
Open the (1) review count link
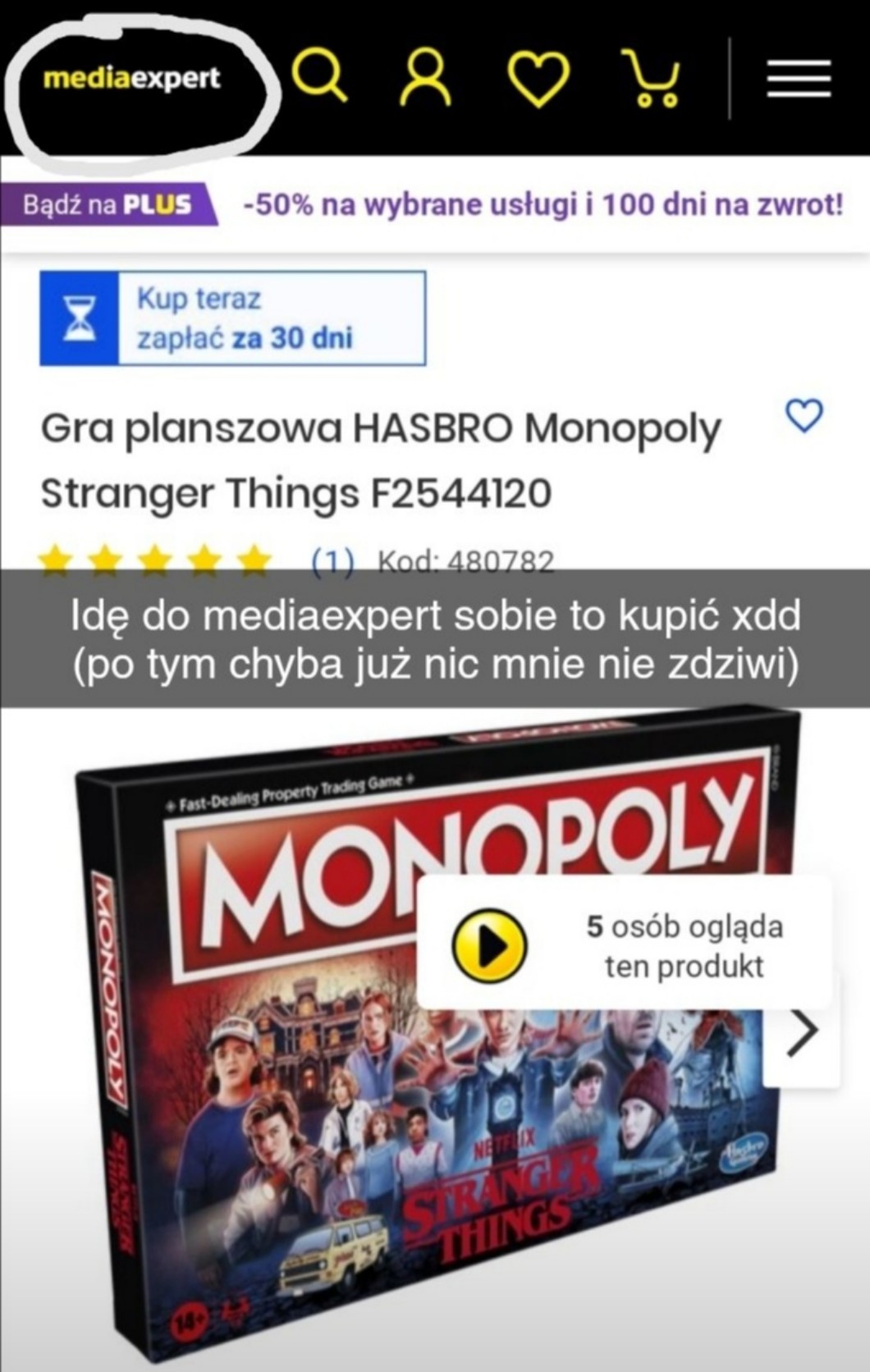333,560
